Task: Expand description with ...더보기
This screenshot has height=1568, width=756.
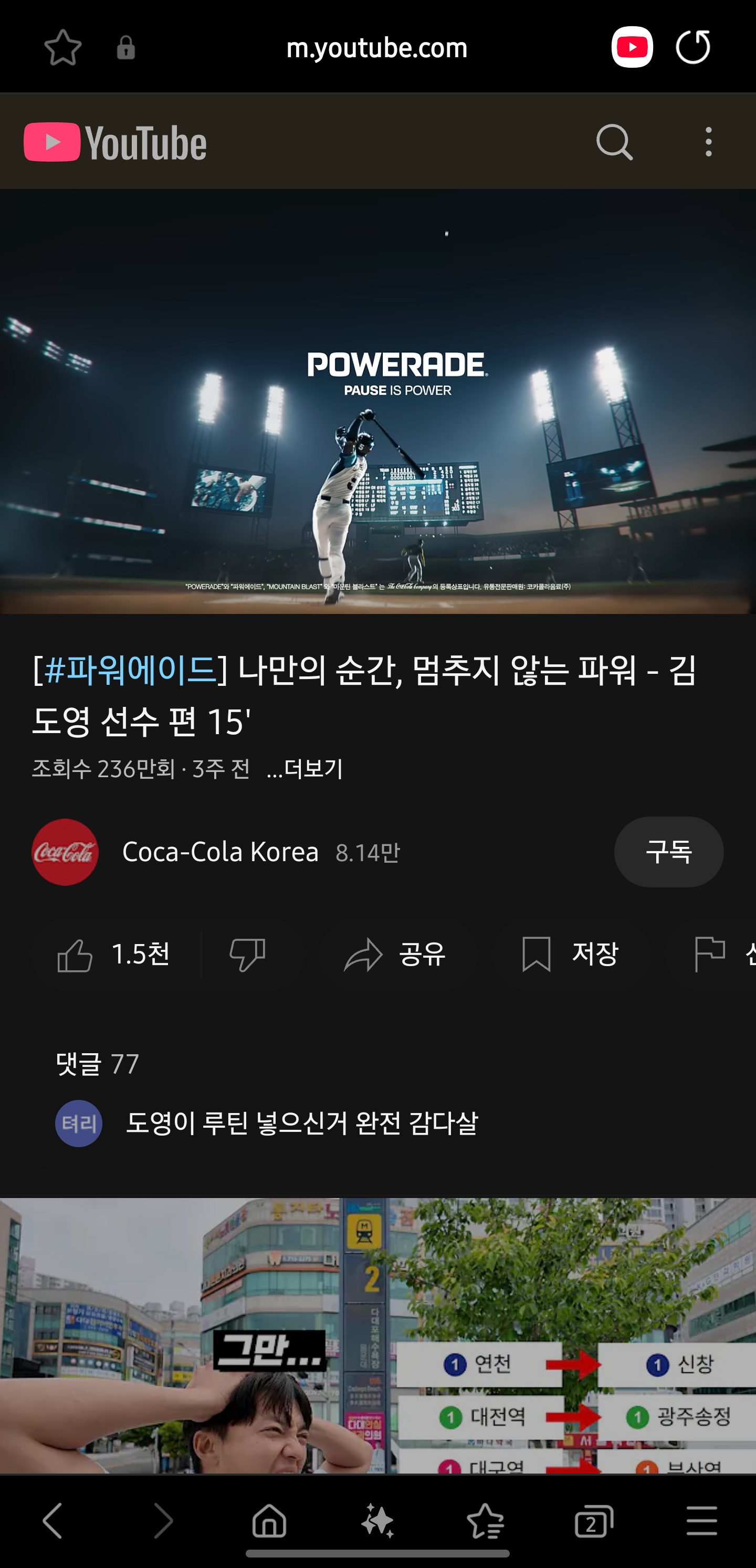Action: click(x=304, y=769)
